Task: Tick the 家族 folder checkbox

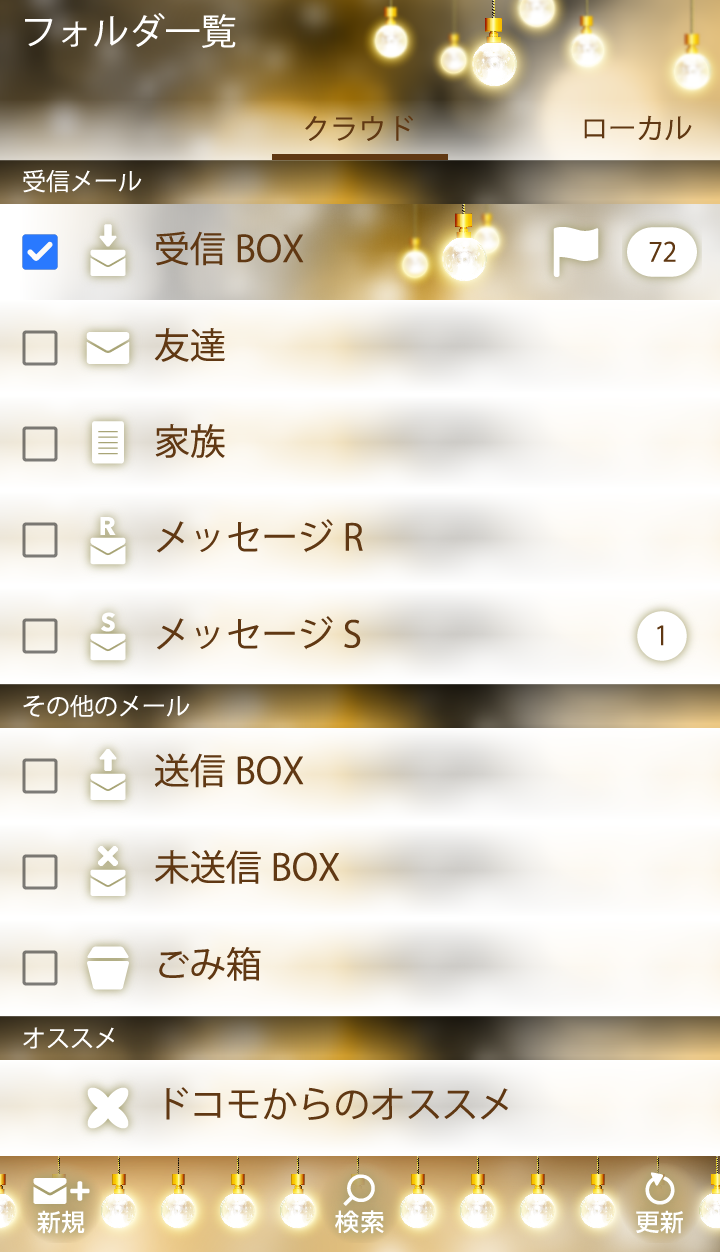Action: click(40, 443)
